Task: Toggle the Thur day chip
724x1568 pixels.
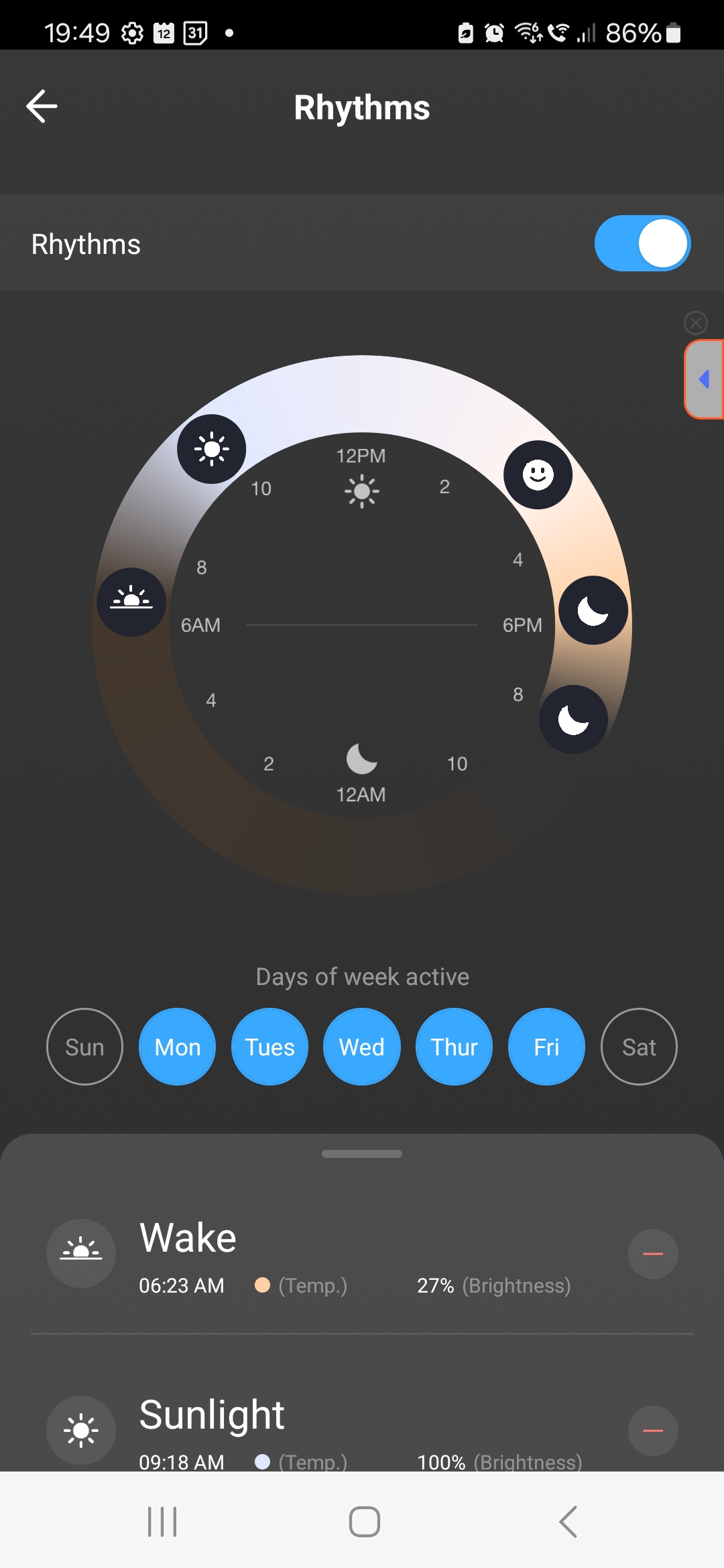Action: (454, 1047)
